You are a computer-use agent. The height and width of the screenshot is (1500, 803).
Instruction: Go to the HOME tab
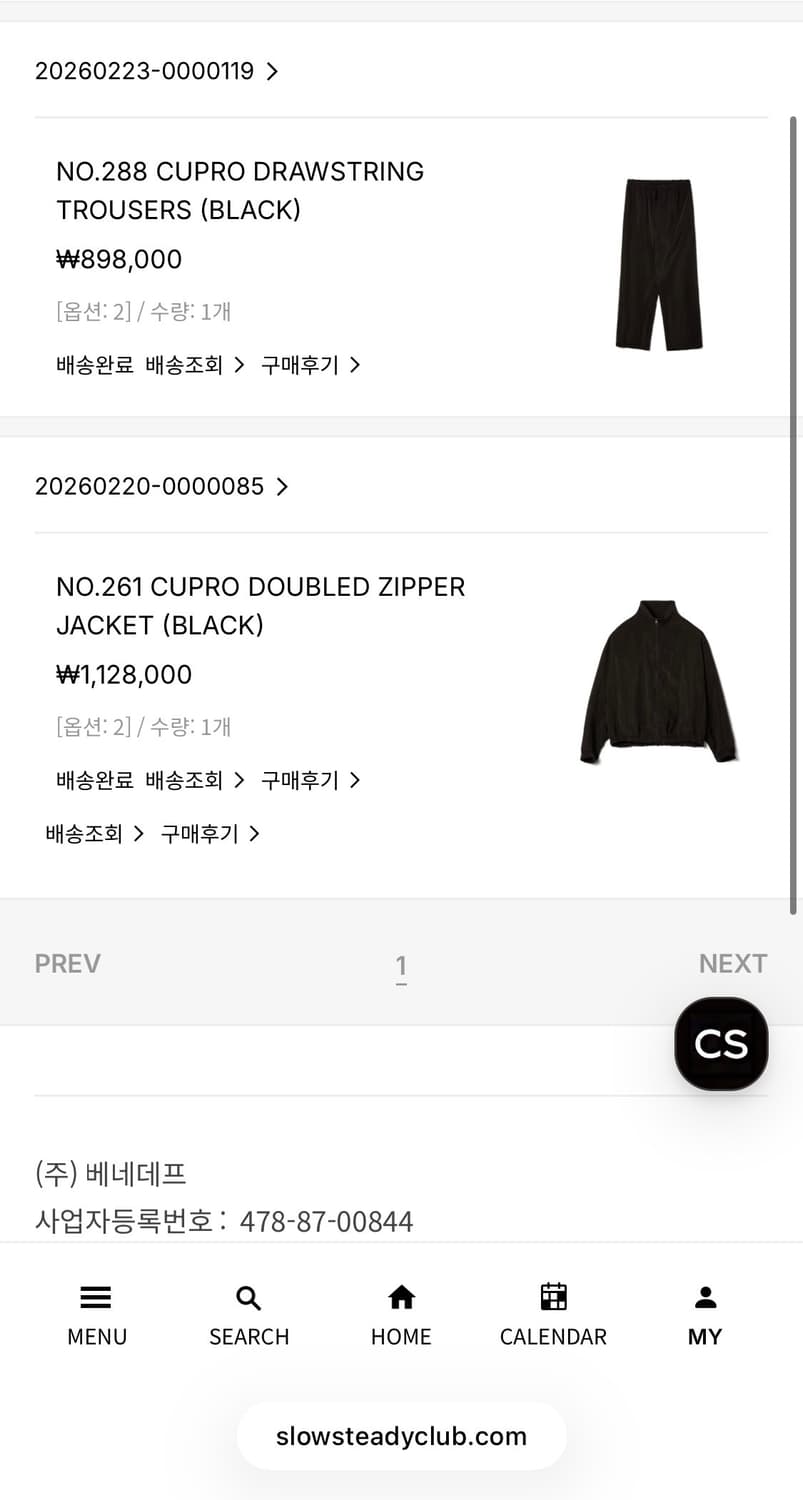(x=401, y=1316)
